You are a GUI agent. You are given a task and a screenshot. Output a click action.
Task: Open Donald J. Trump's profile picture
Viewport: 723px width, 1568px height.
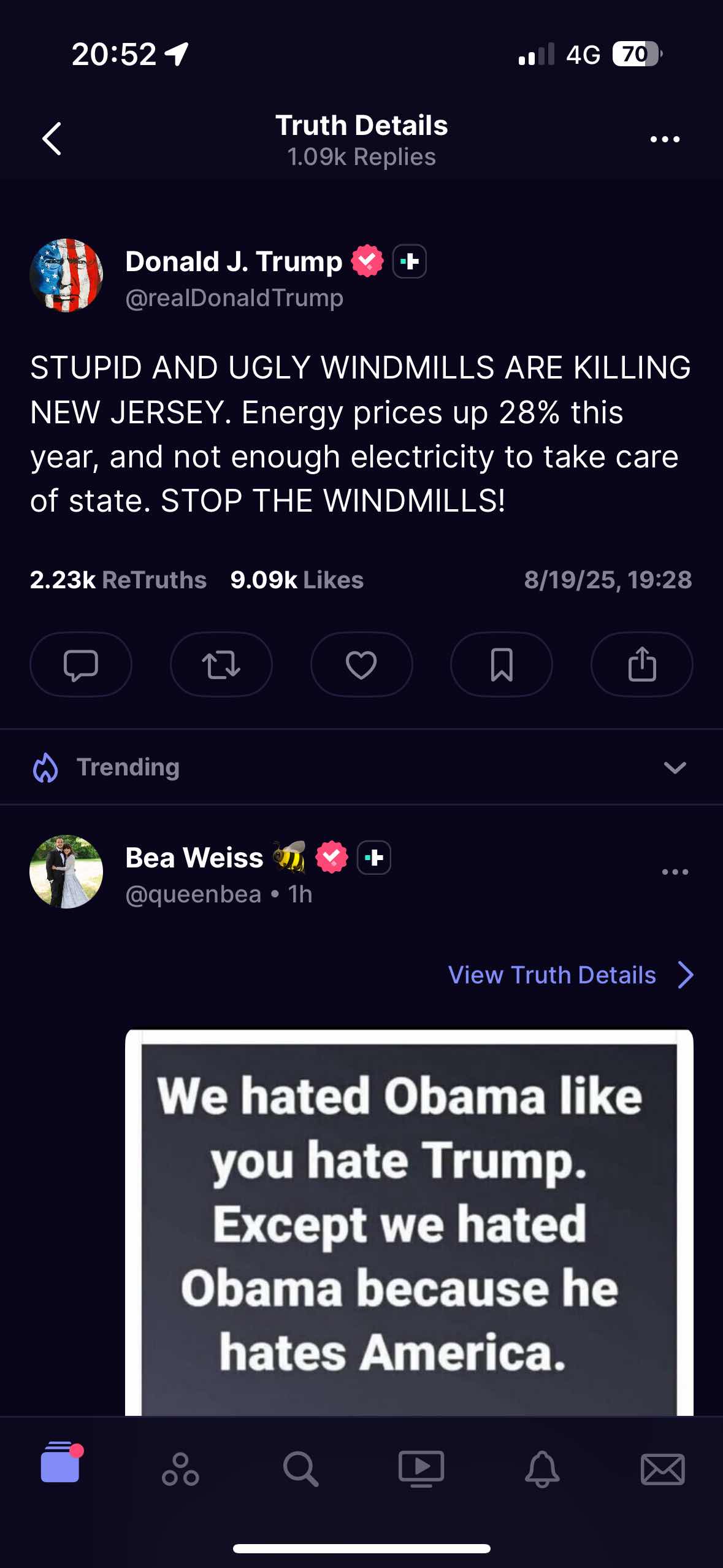[66, 275]
